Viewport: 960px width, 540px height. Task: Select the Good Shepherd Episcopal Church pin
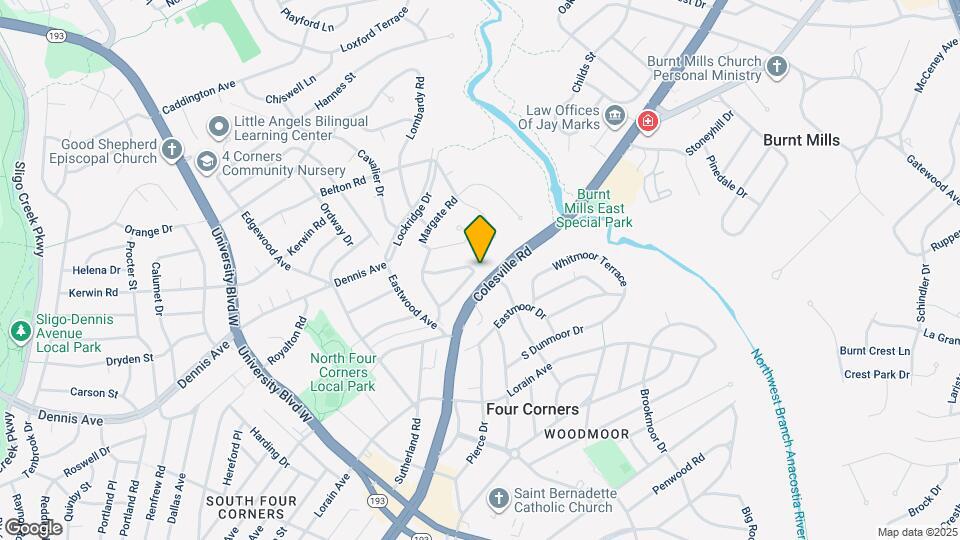tap(172, 150)
